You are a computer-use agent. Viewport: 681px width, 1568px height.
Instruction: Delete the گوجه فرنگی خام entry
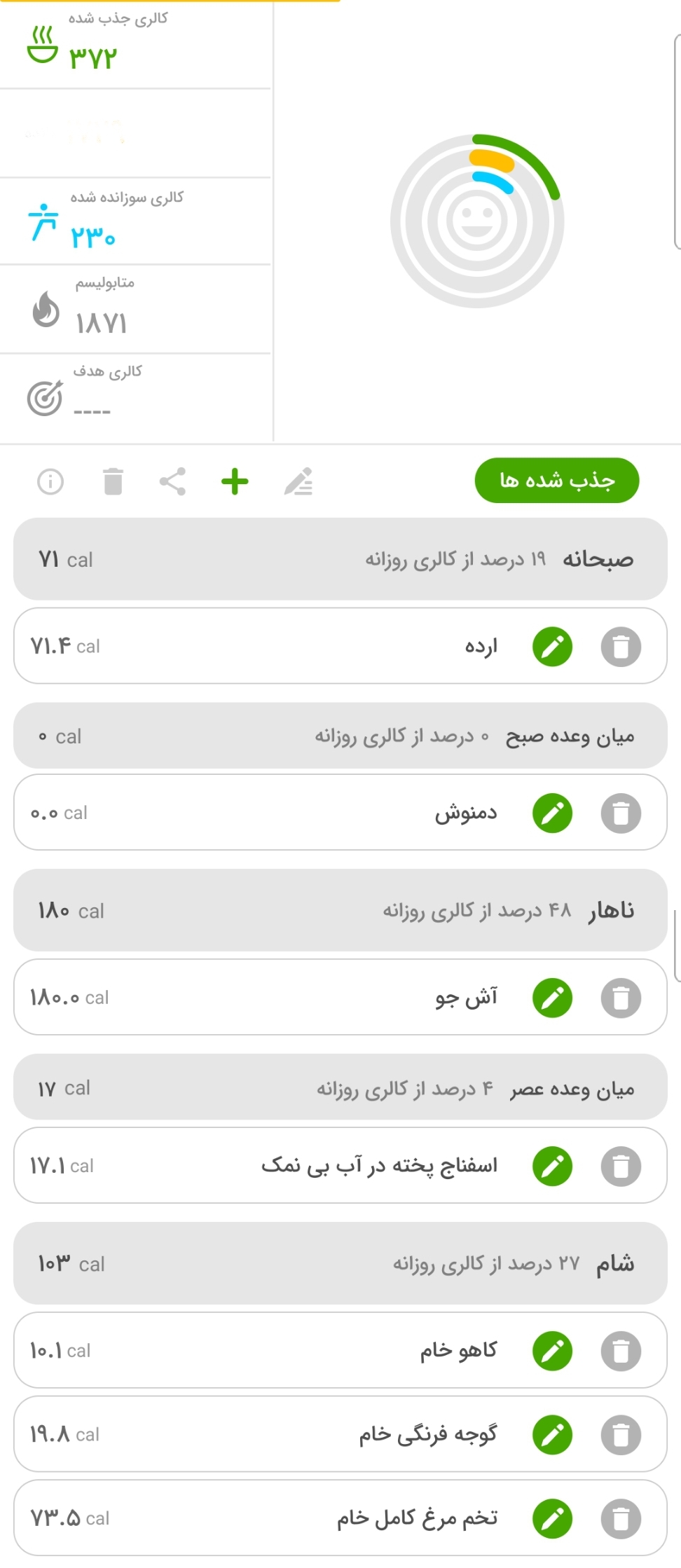tap(621, 1435)
